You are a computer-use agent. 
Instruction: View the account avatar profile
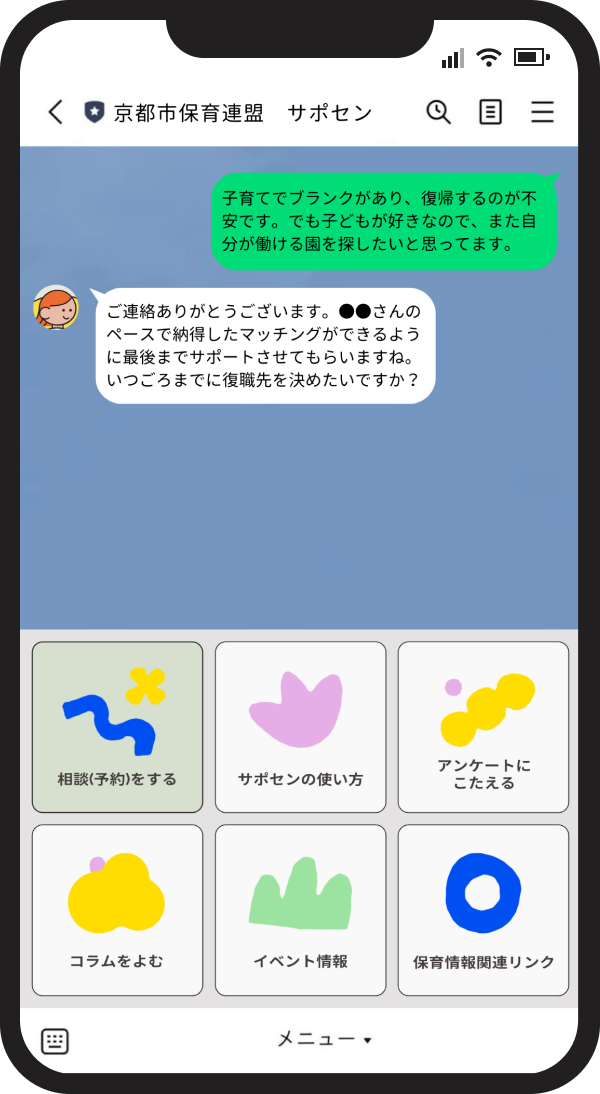pyautogui.click(x=56, y=308)
